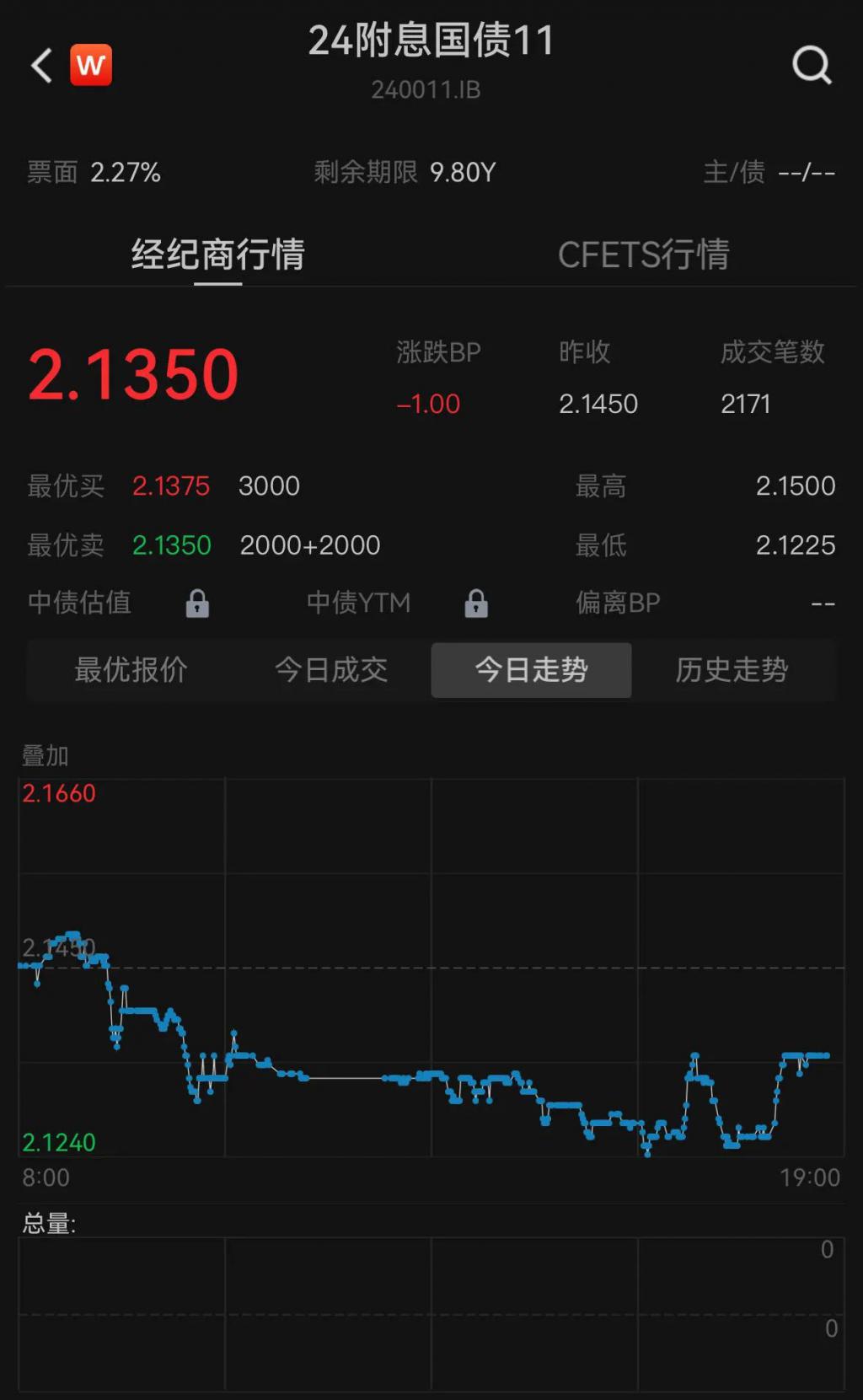The height and width of the screenshot is (1400, 863).
Task: Click the 最优卖 price 2.1350
Action: pos(171,545)
